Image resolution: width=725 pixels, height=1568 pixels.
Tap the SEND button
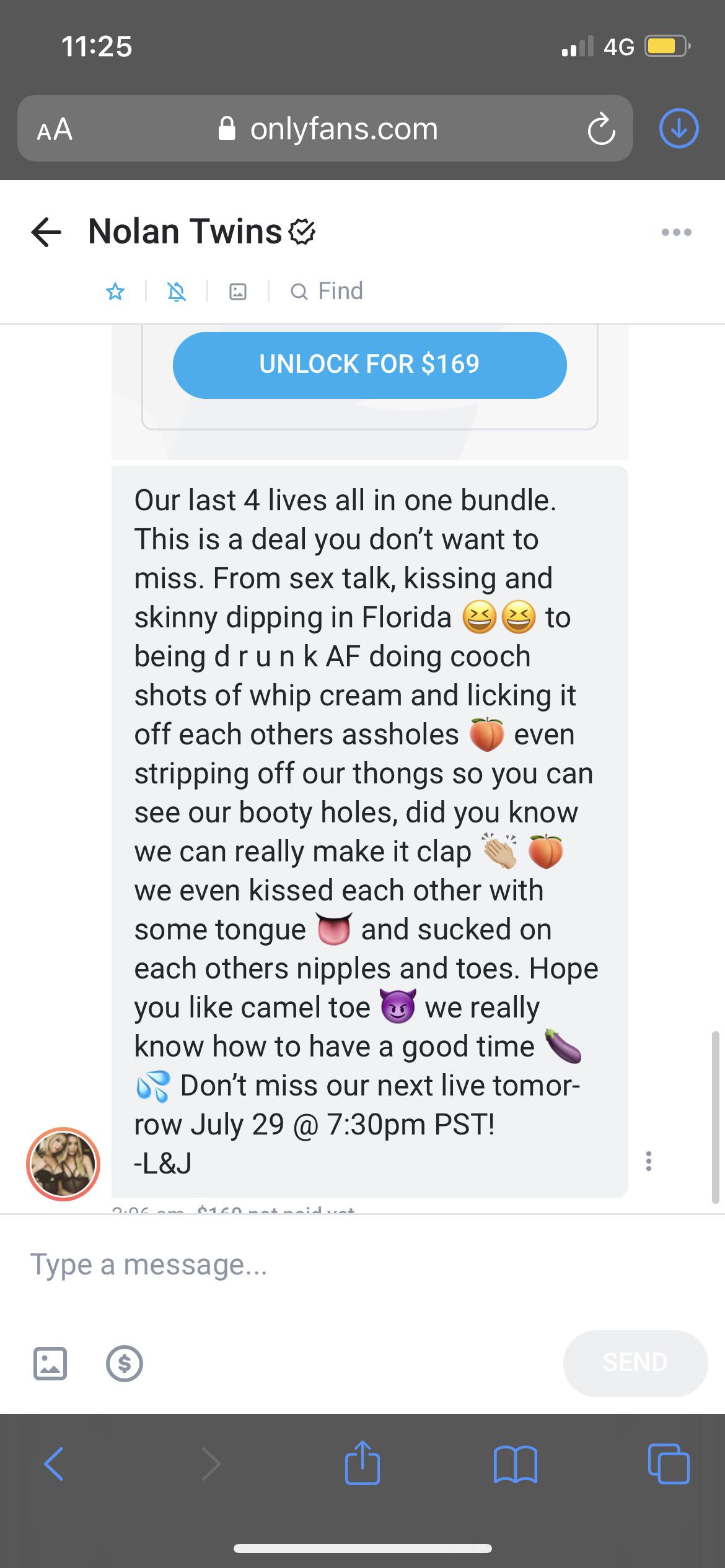(x=635, y=1363)
